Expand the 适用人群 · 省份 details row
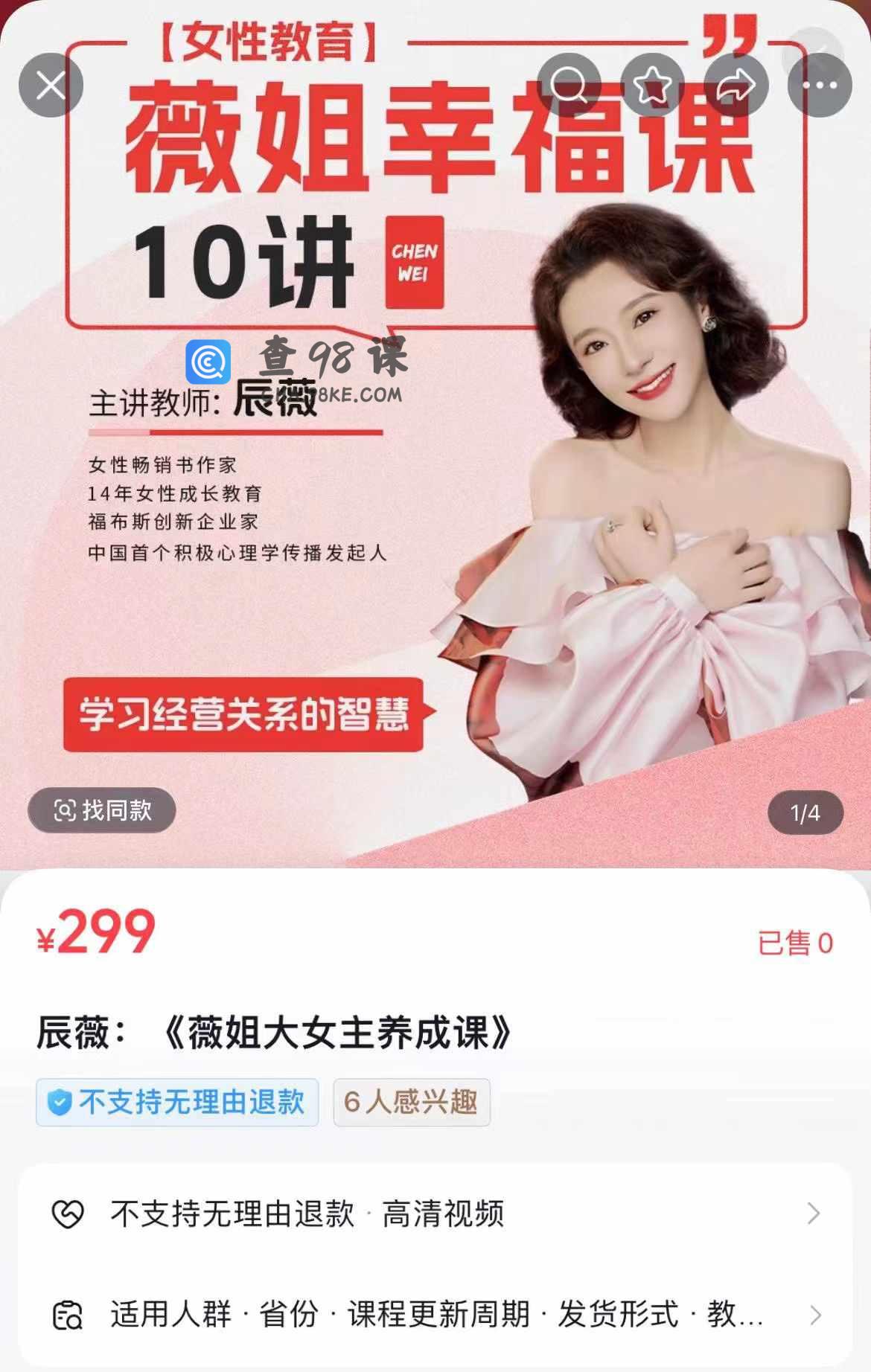 click(x=435, y=1315)
